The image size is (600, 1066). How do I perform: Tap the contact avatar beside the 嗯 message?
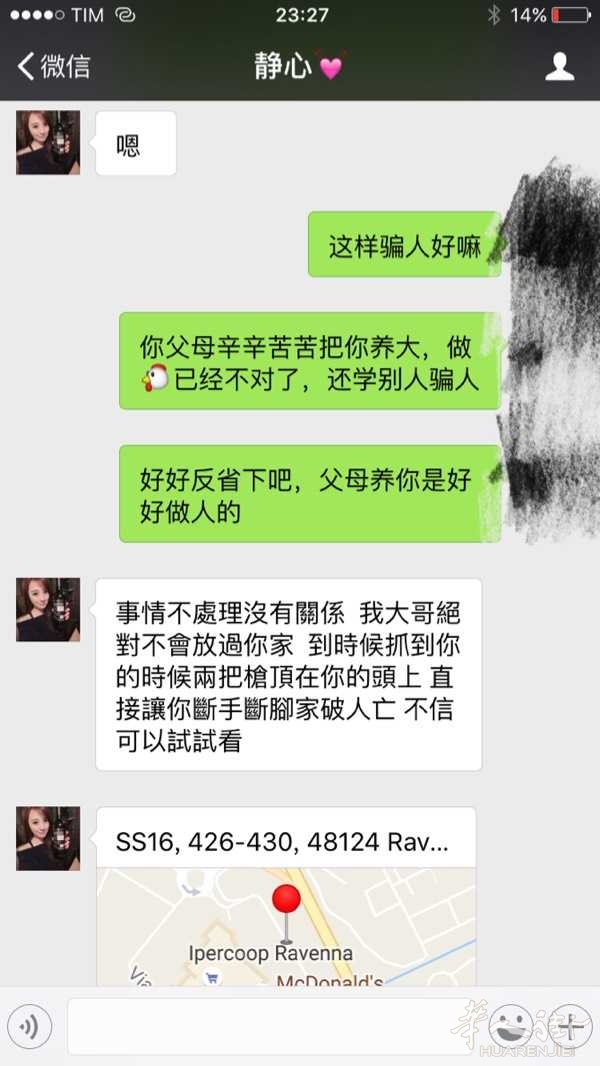(47, 142)
